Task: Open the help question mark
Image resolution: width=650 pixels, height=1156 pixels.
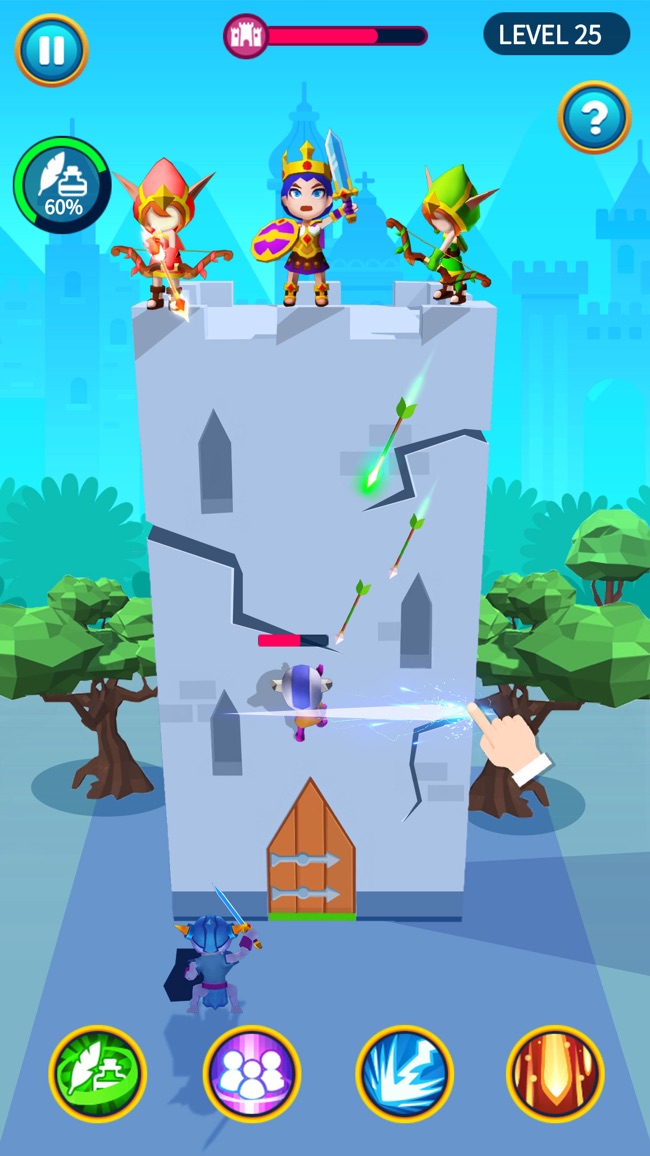Action: [594, 118]
